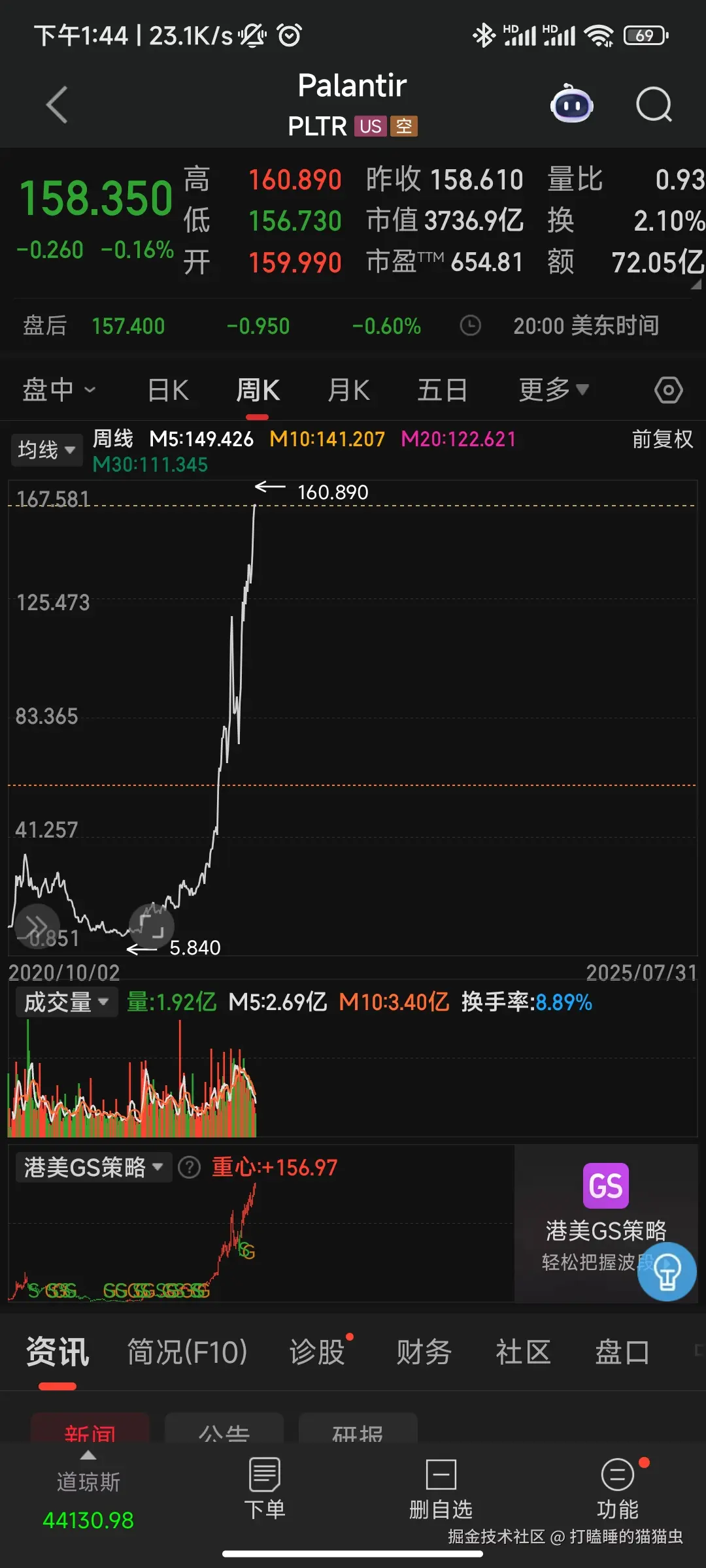The image size is (706, 1568).
Task: Expand the 更多 chart period dropdown
Action: pyautogui.click(x=552, y=389)
